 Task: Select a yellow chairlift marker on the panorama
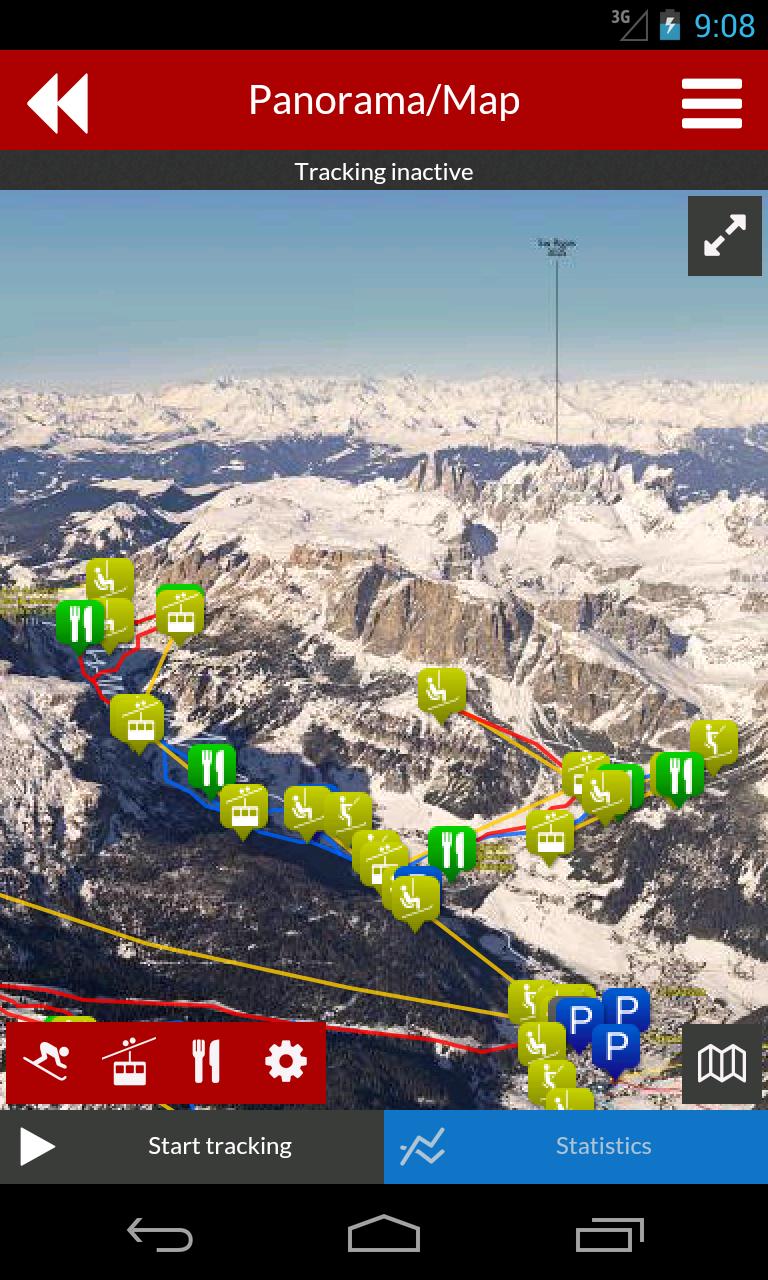(x=440, y=690)
